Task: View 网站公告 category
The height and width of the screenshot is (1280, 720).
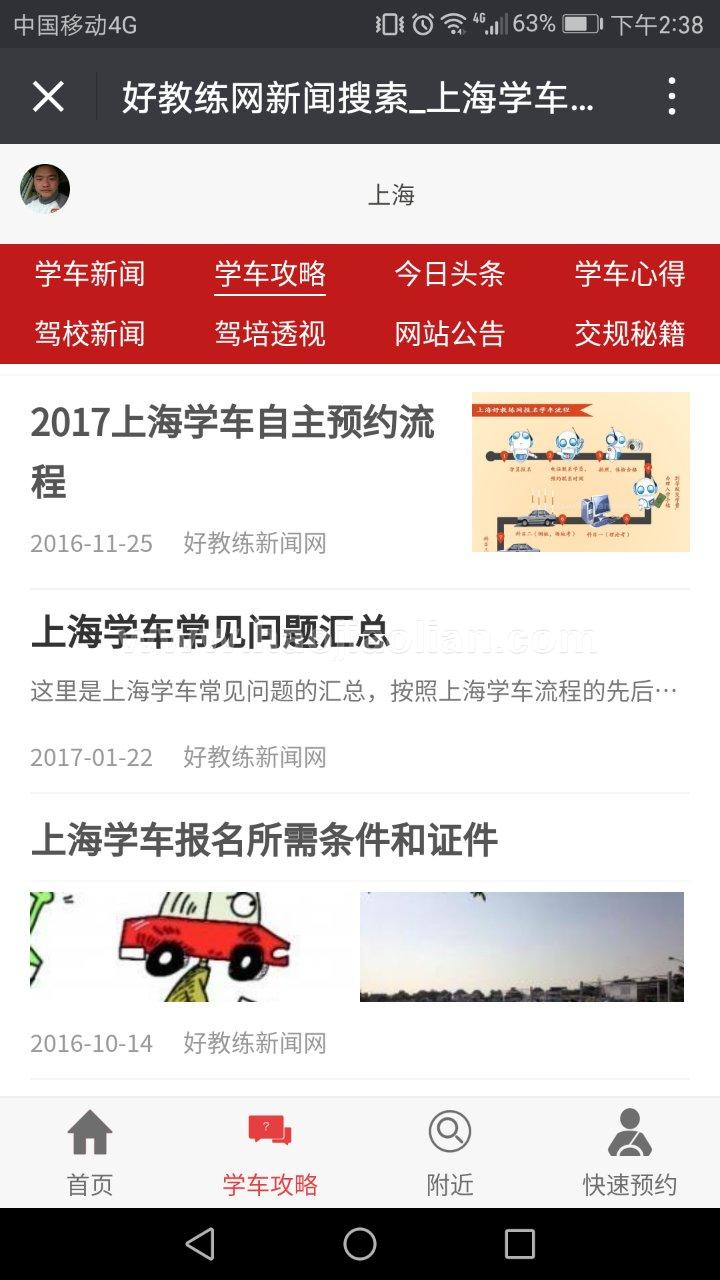Action: pyautogui.click(x=450, y=333)
